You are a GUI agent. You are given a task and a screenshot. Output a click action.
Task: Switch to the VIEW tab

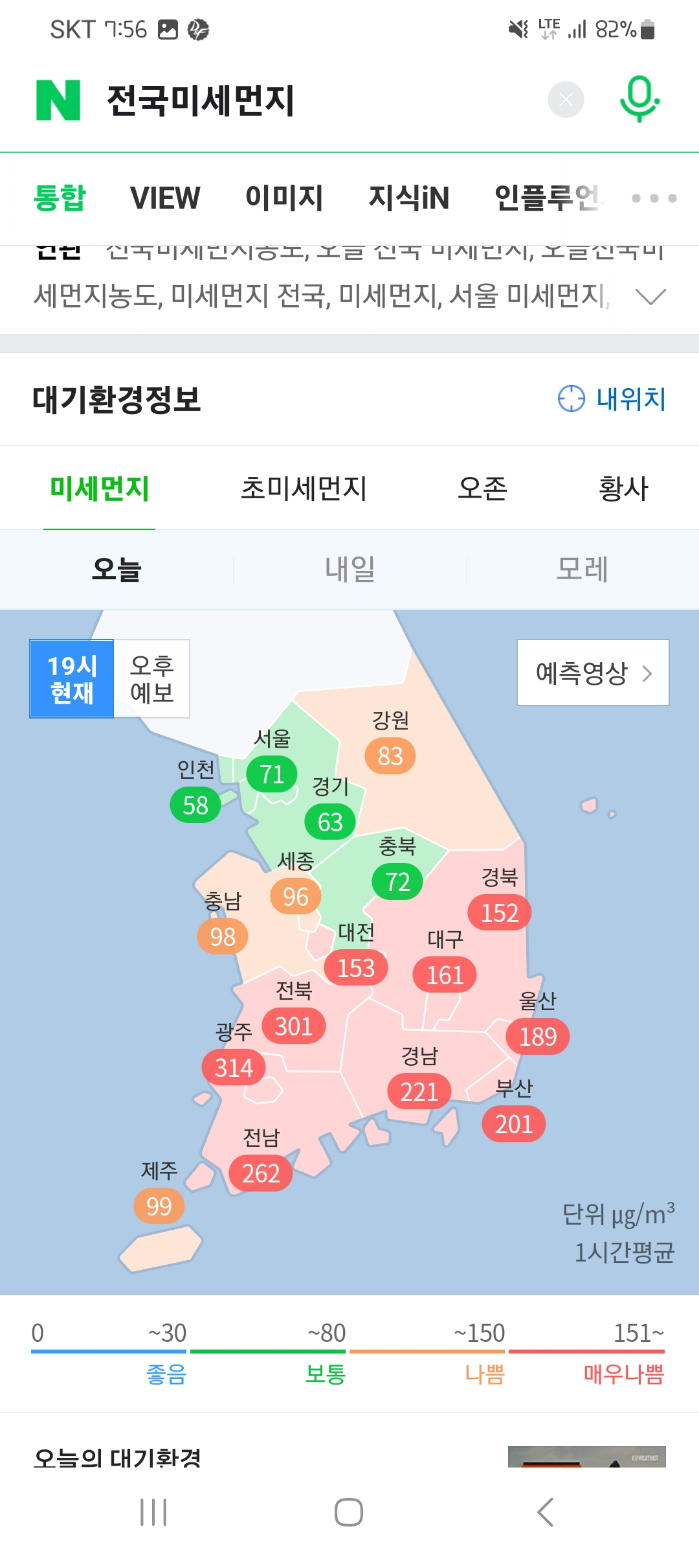tap(165, 198)
